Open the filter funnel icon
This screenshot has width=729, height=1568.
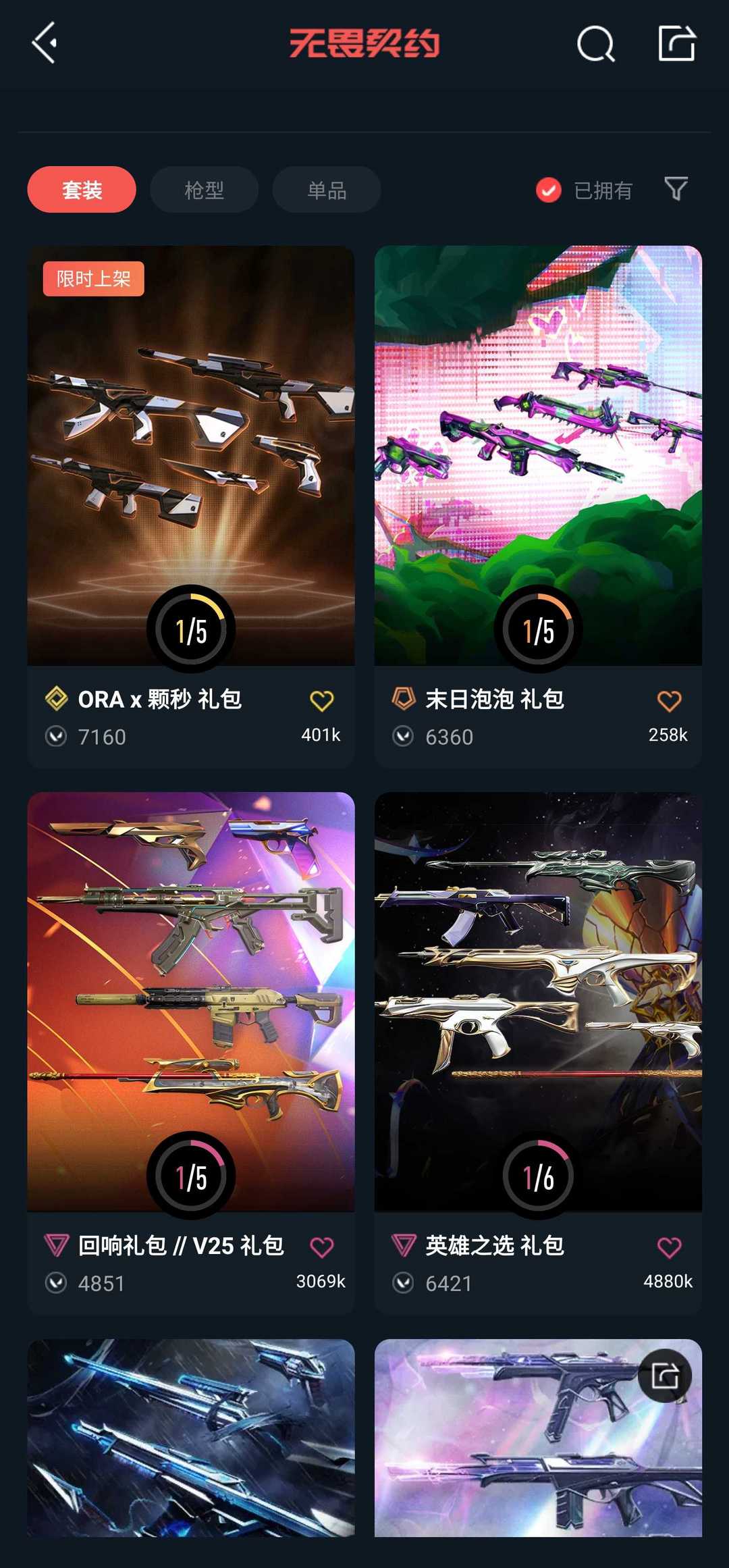coord(676,189)
